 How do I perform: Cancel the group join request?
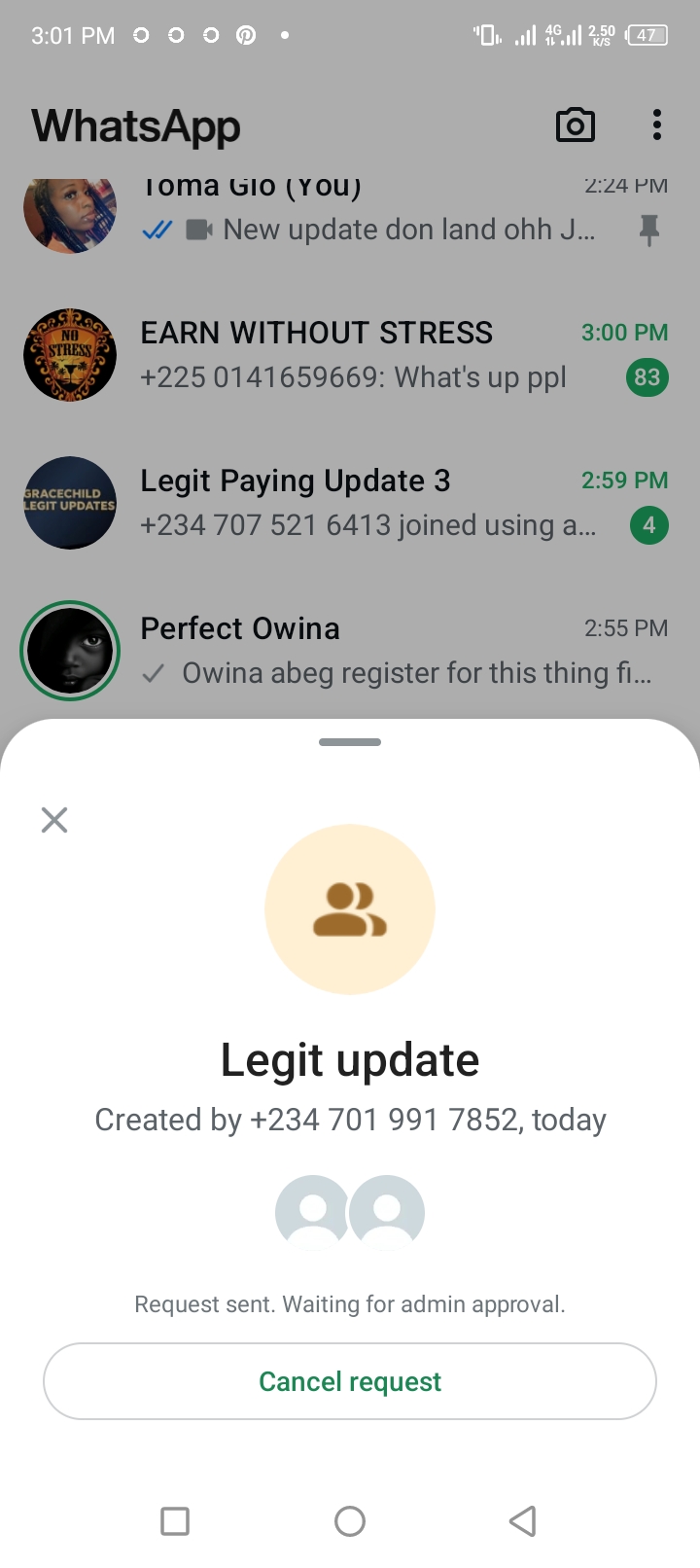(x=350, y=1381)
